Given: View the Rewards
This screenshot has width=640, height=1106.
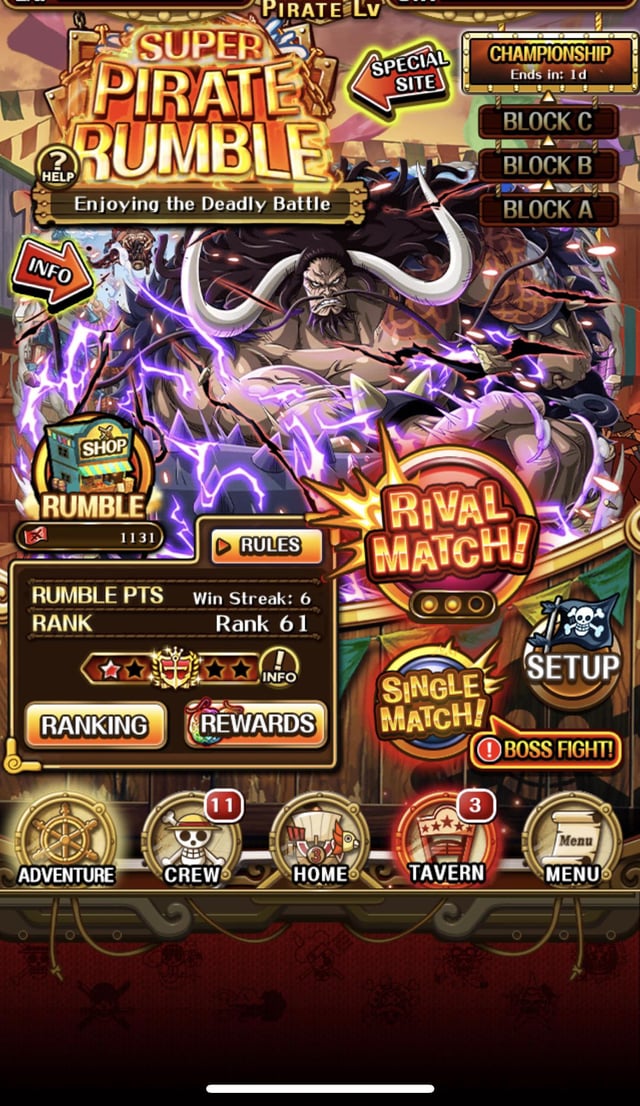Looking at the screenshot, I should pyautogui.click(x=256, y=724).
